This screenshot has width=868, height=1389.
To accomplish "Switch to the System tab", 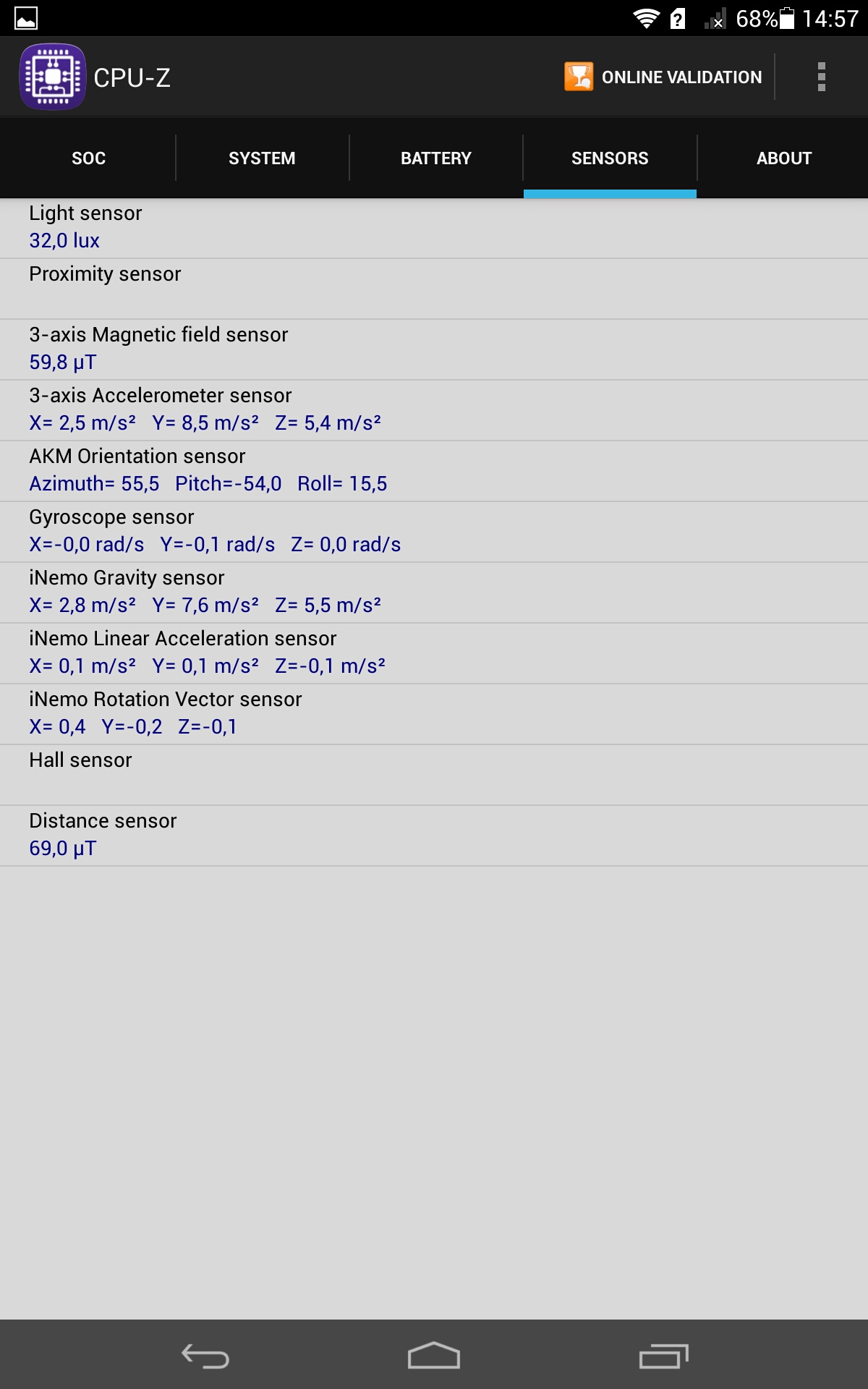I will tap(262, 158).
